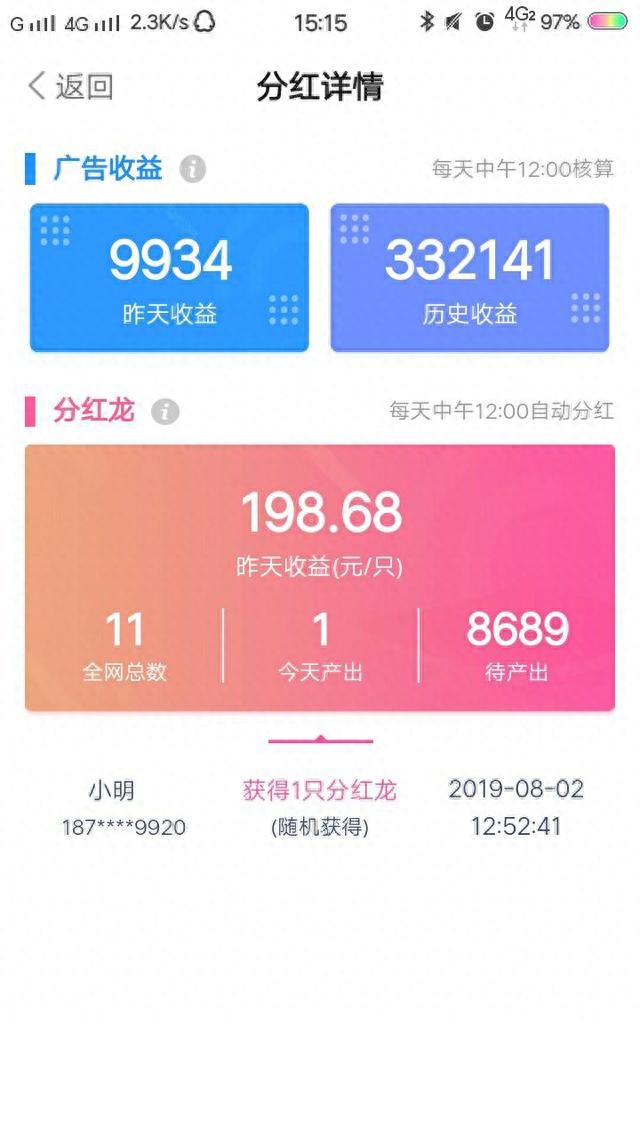The image size is (640, 1138).
Task: Go back using the 返回 button
Action: tap(70, 86)
